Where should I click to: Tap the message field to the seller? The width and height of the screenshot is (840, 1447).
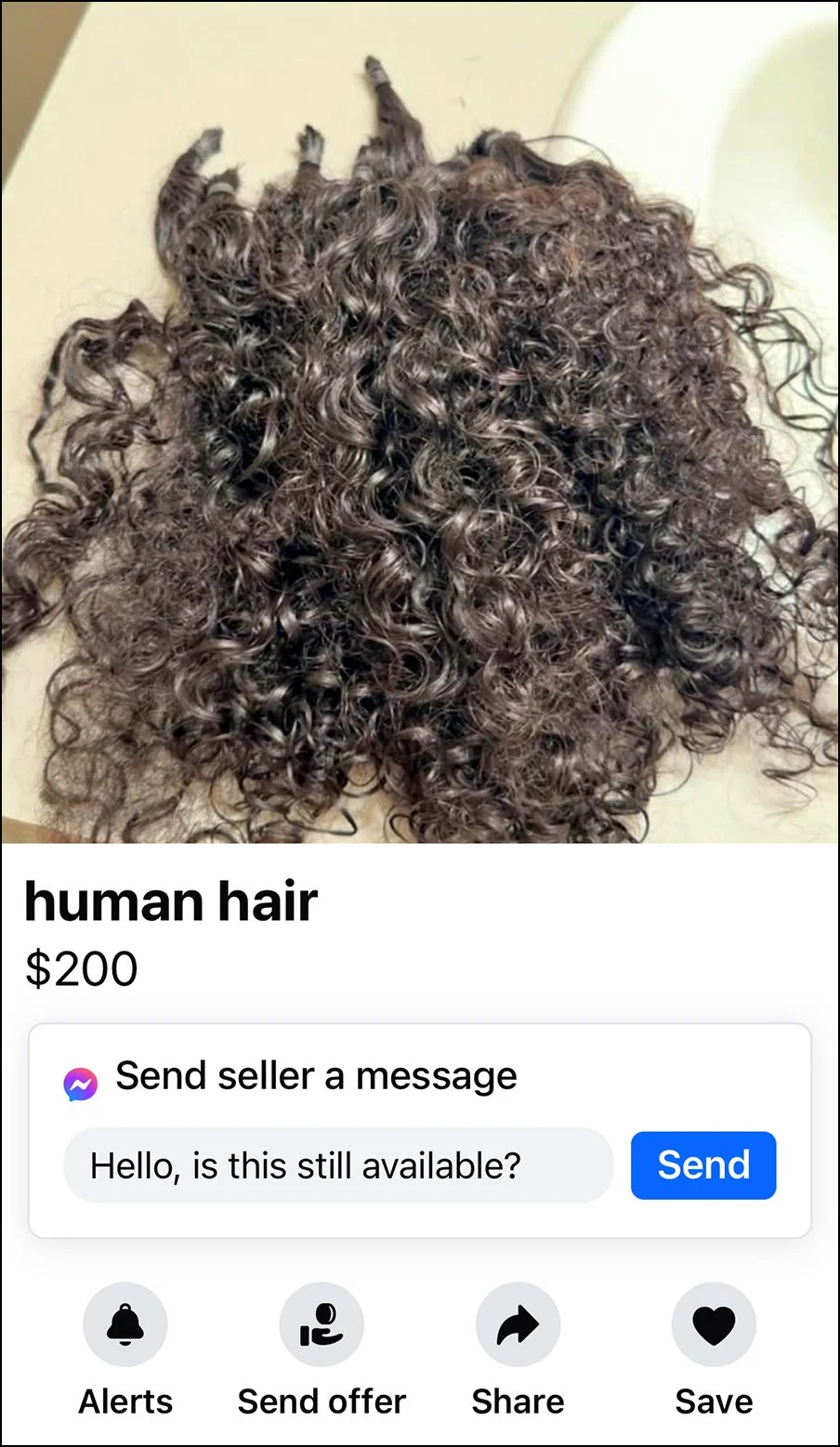pyautogui.click(x=338, y=1165)
